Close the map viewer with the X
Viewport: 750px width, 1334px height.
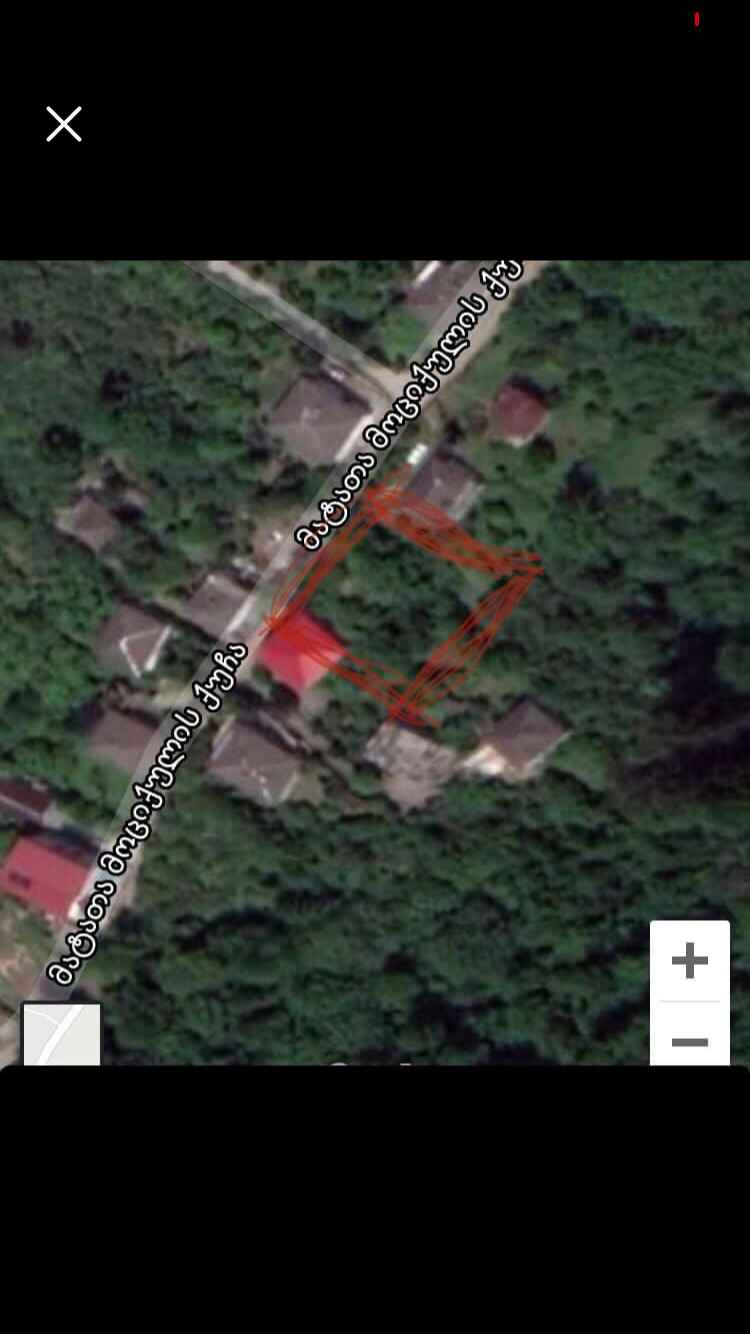pyautogui.click(x=64, y=125)
